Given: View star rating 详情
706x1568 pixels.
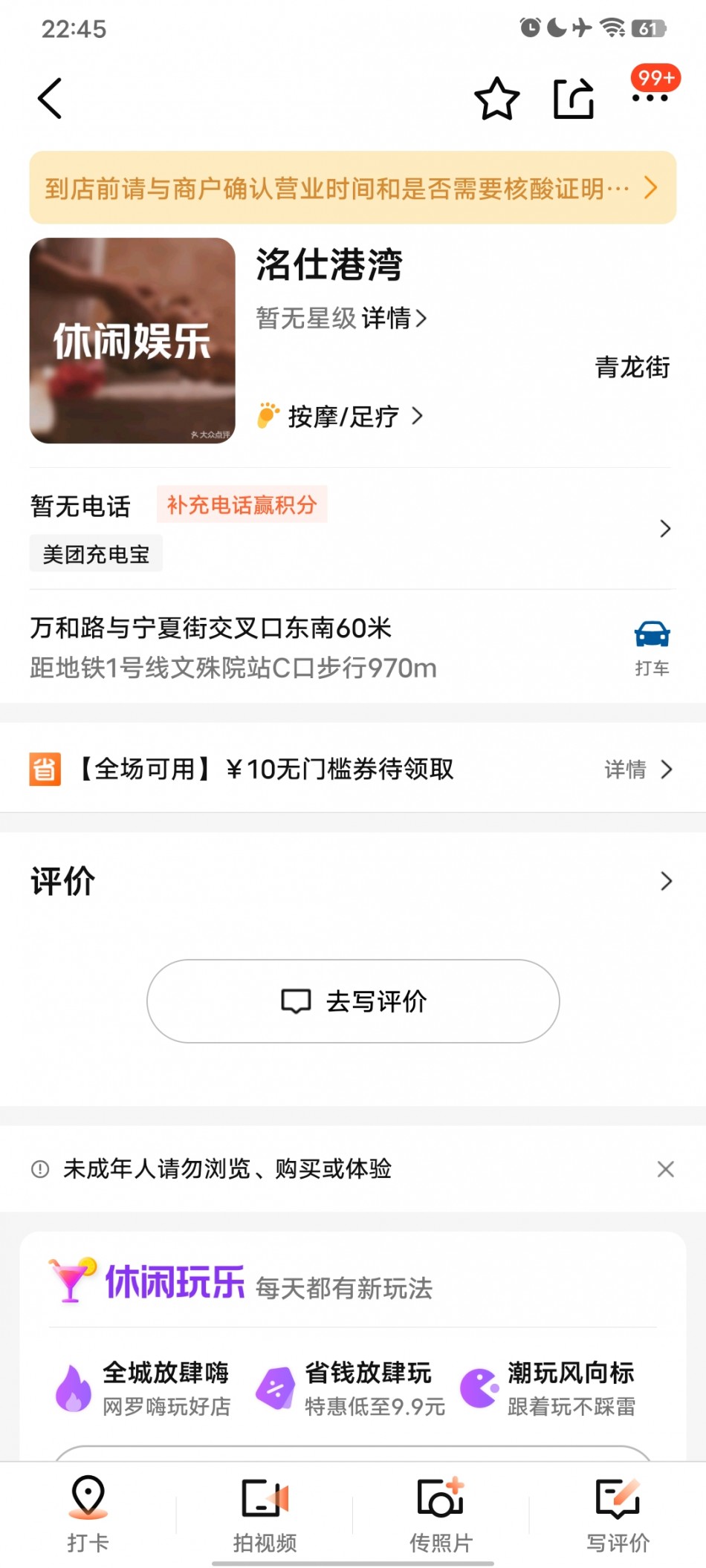Looking at the screenshot, I should point(394,319).
